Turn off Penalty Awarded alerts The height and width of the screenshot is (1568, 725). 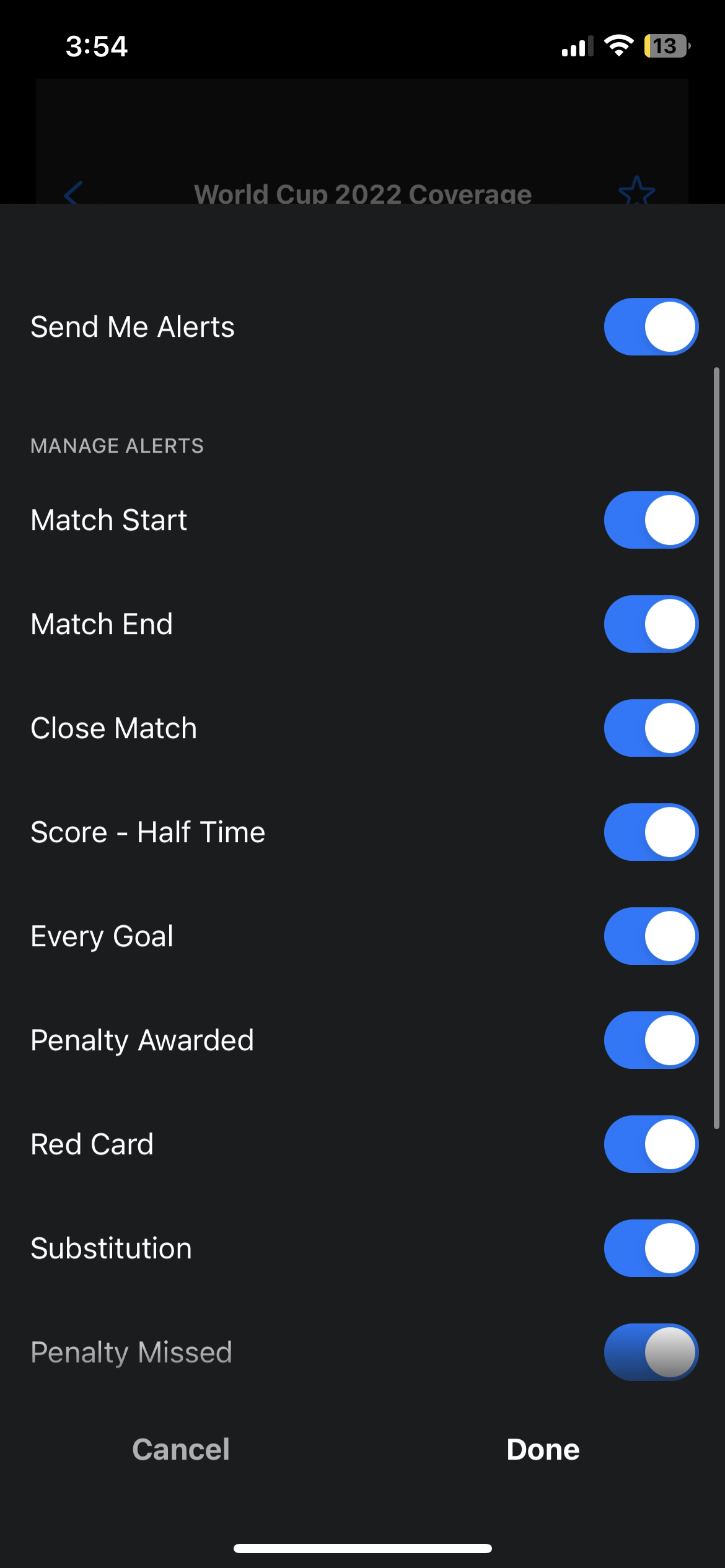(651, 1040)
